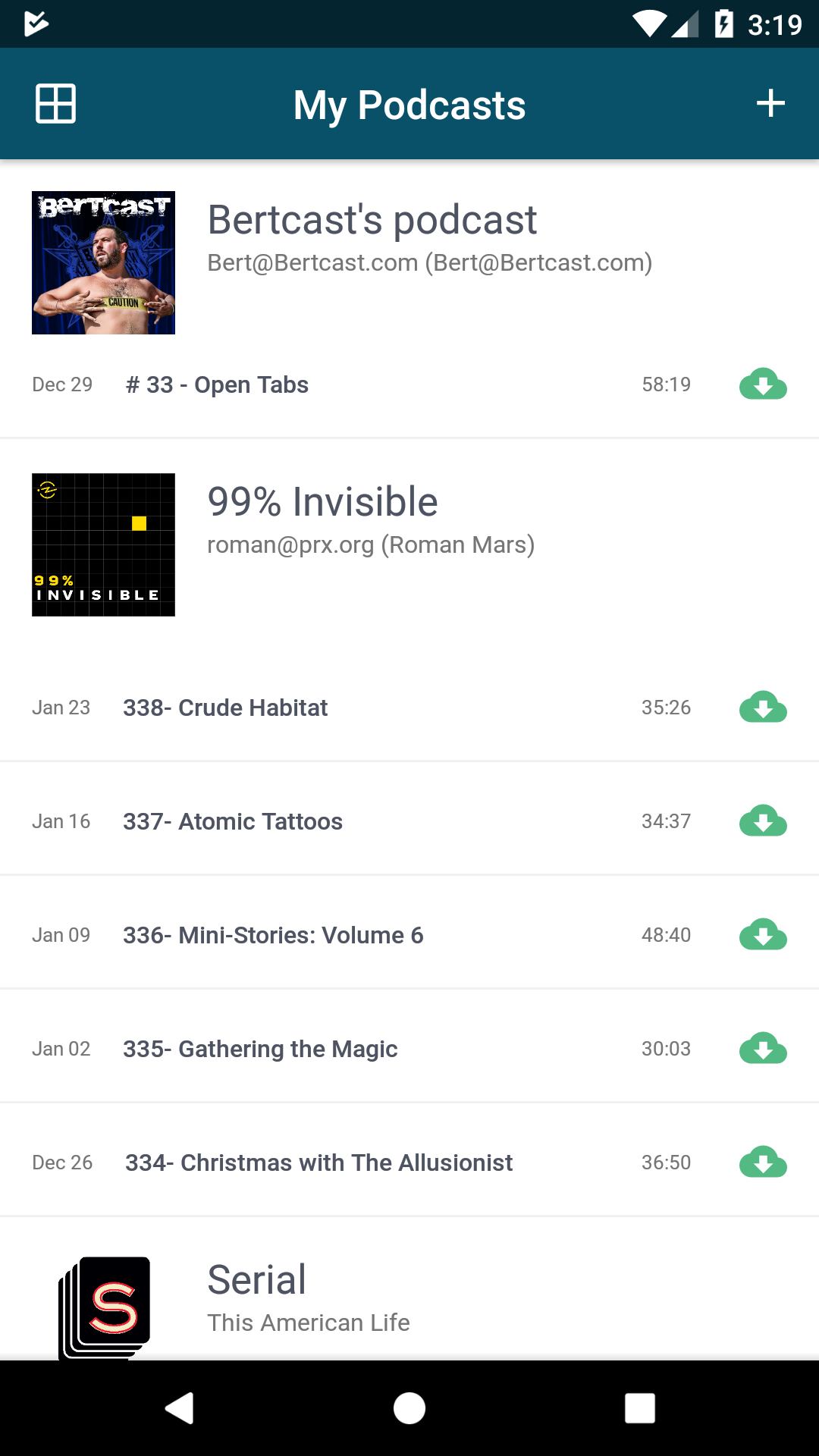This screenshot has height=1456, width=819.
Task: Open the 99% Invisible podcast
Action: click(x=322, y=503)
